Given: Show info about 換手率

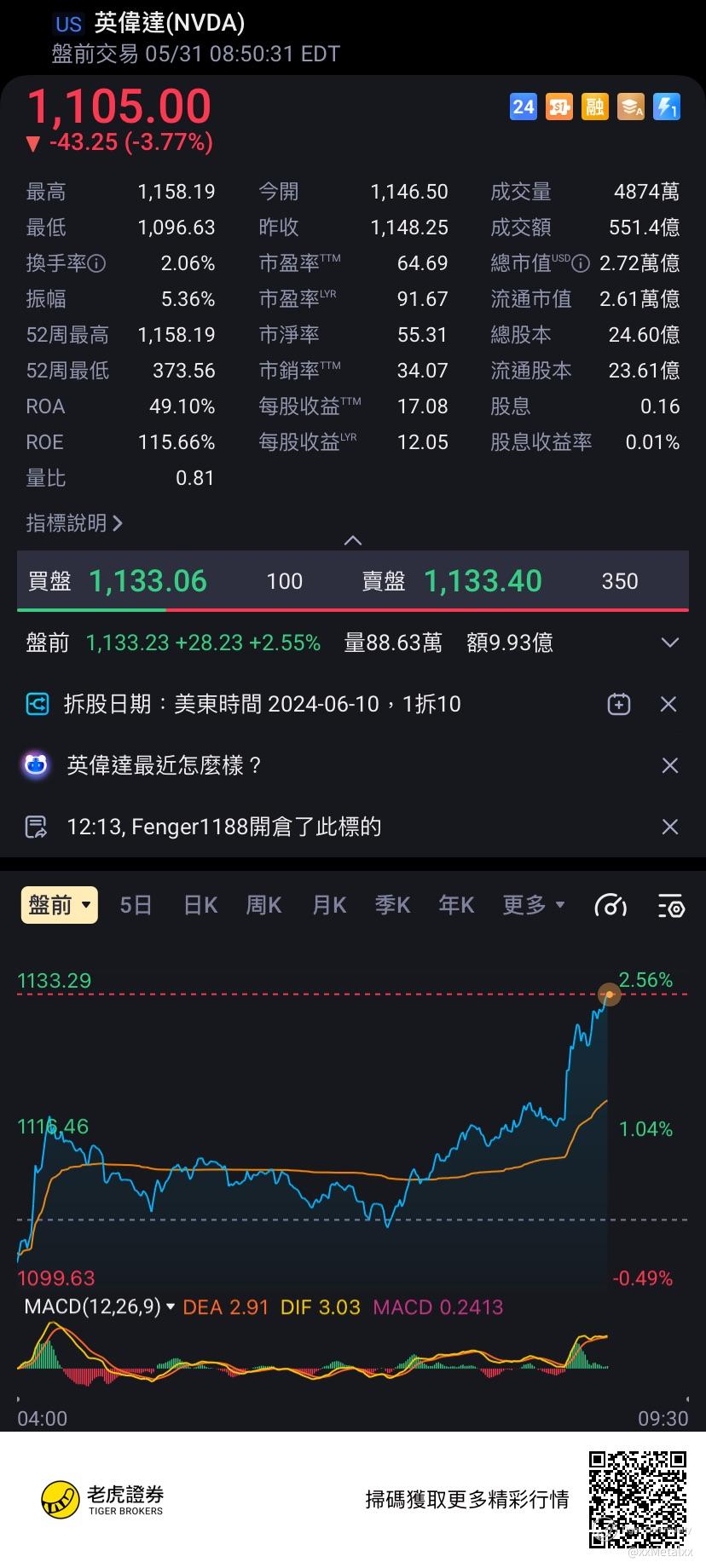Looking at the screenshot, I should click(97, 263).
